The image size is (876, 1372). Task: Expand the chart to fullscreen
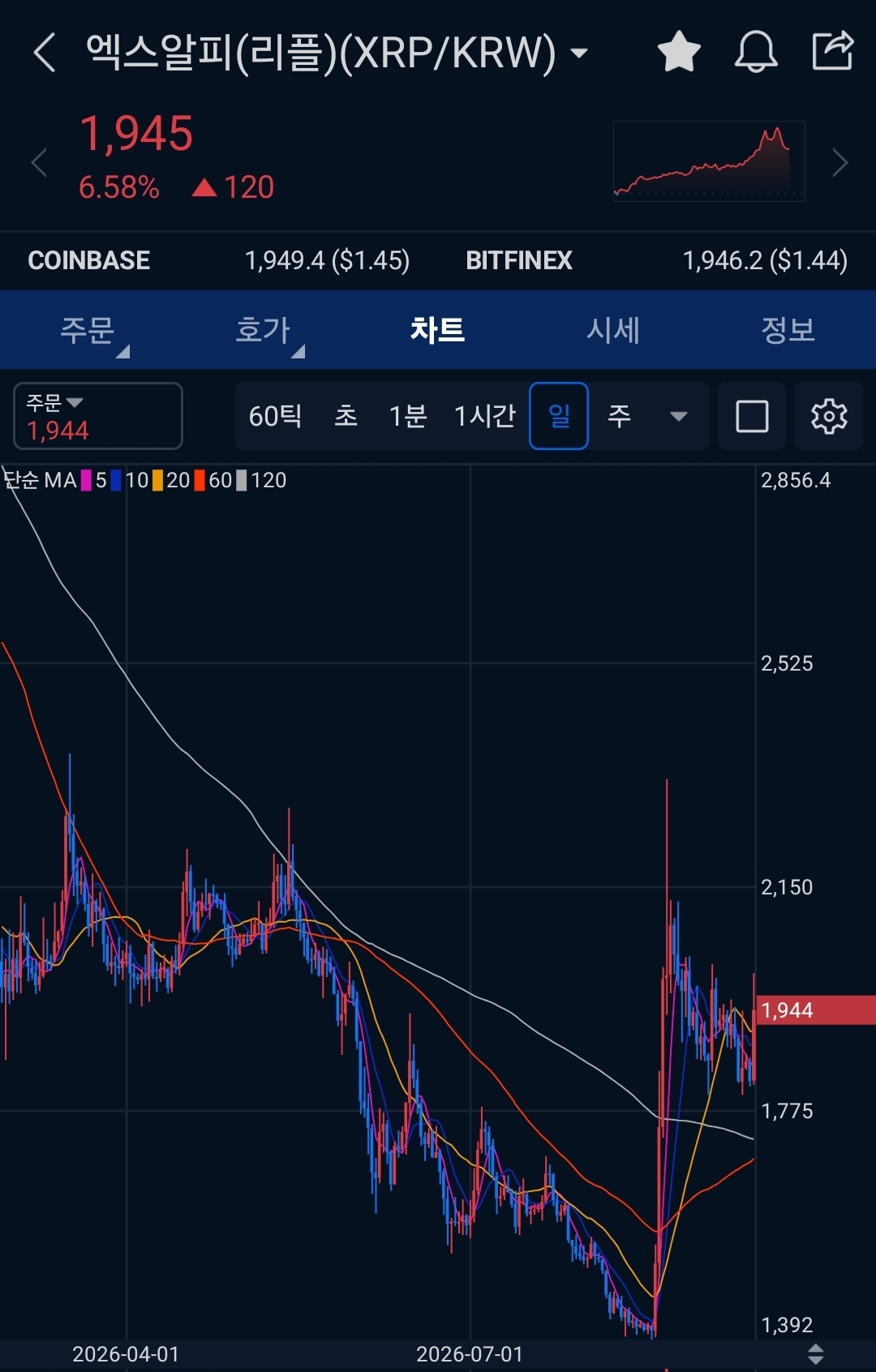[752, 416]
